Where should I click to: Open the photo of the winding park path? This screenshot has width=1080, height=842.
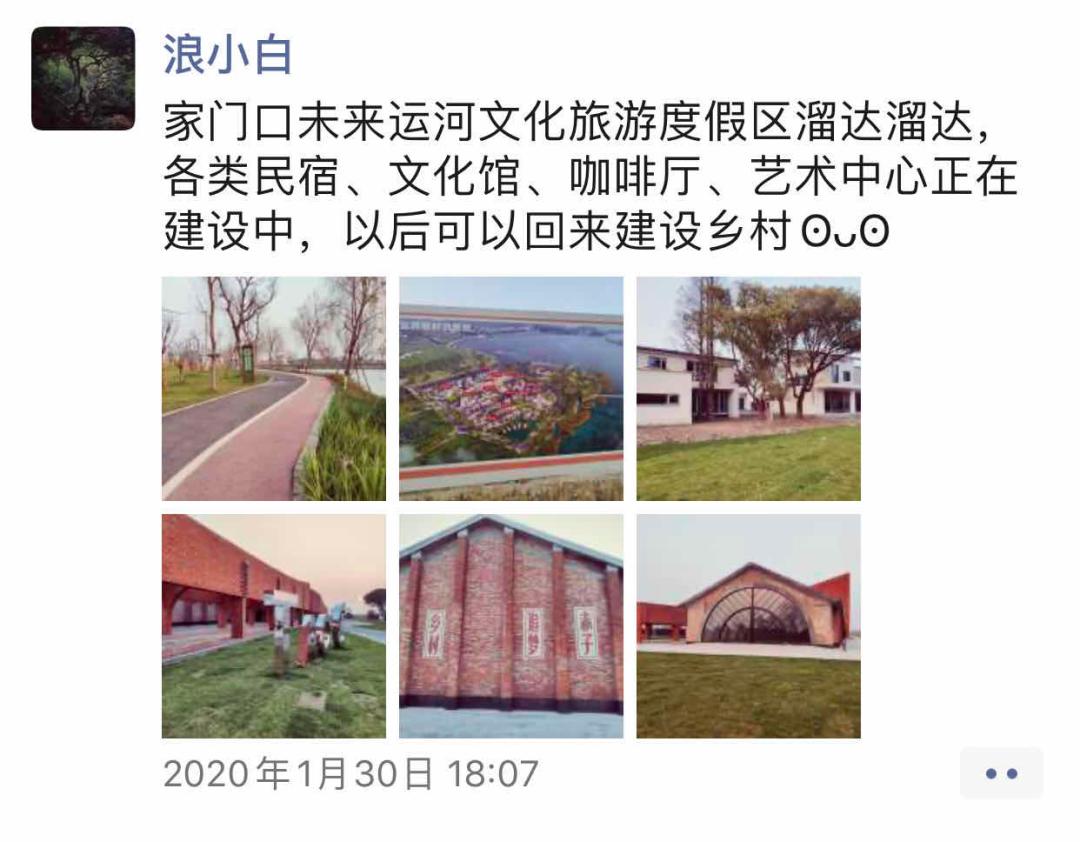pyautogui.click(x=273, y=388)
